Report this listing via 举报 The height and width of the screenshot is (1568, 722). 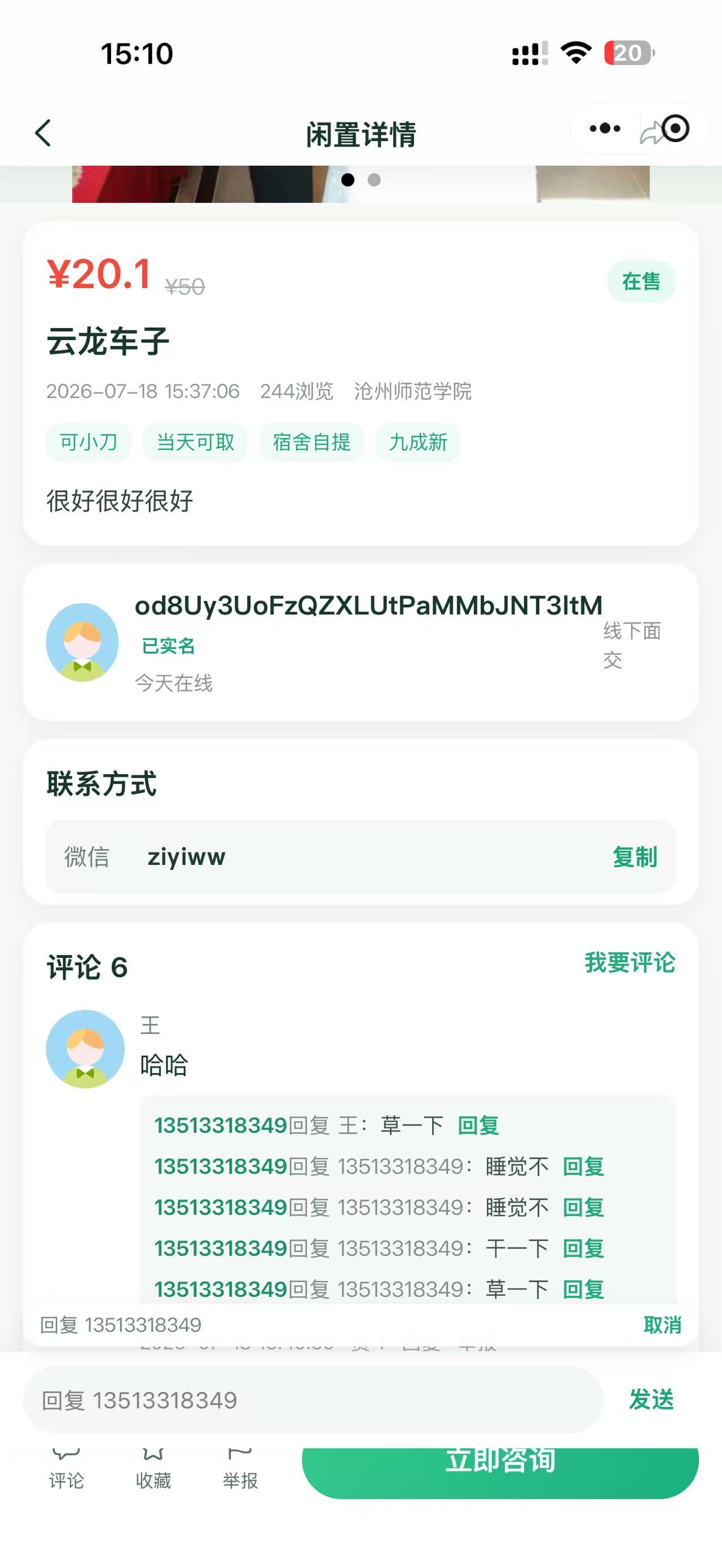[x=240, y=1469]
